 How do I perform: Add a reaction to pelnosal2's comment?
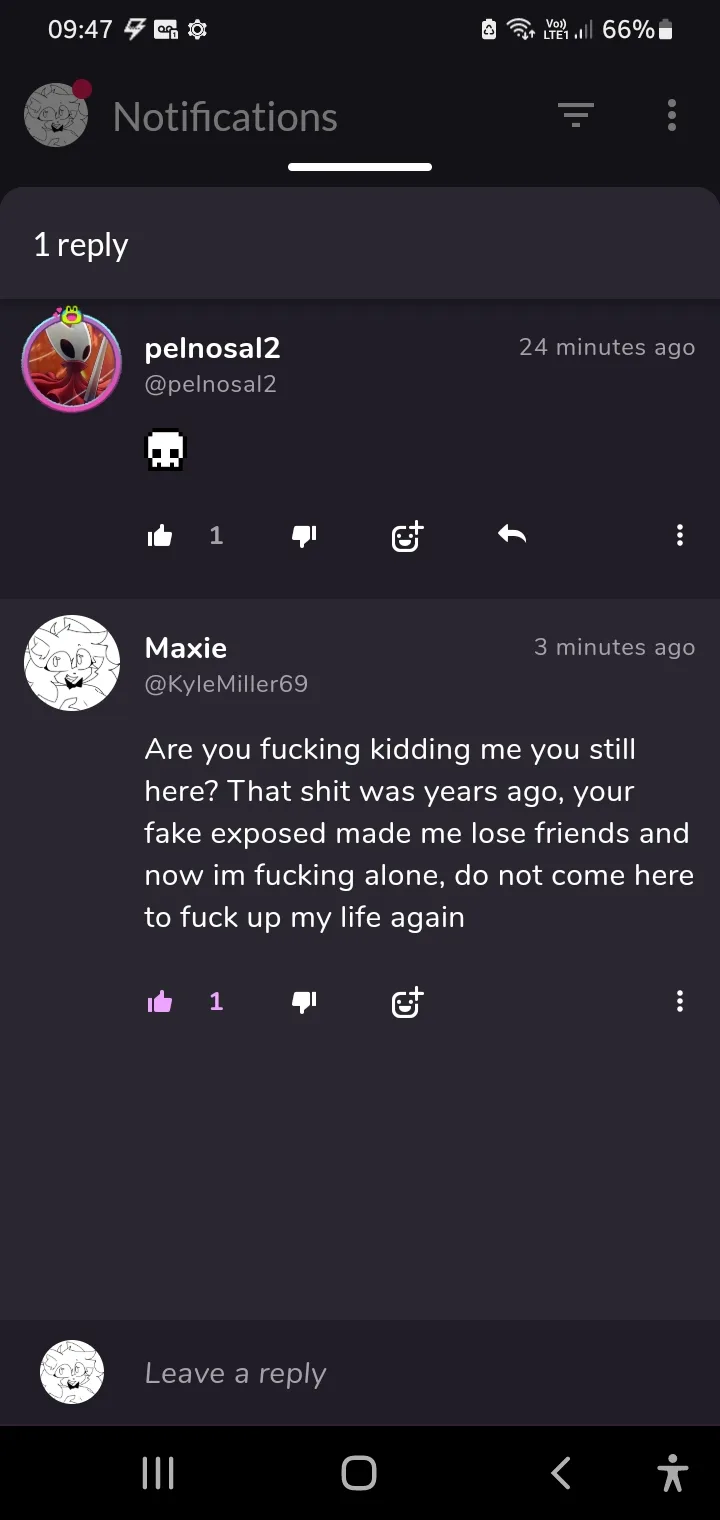tap(407, 537)
